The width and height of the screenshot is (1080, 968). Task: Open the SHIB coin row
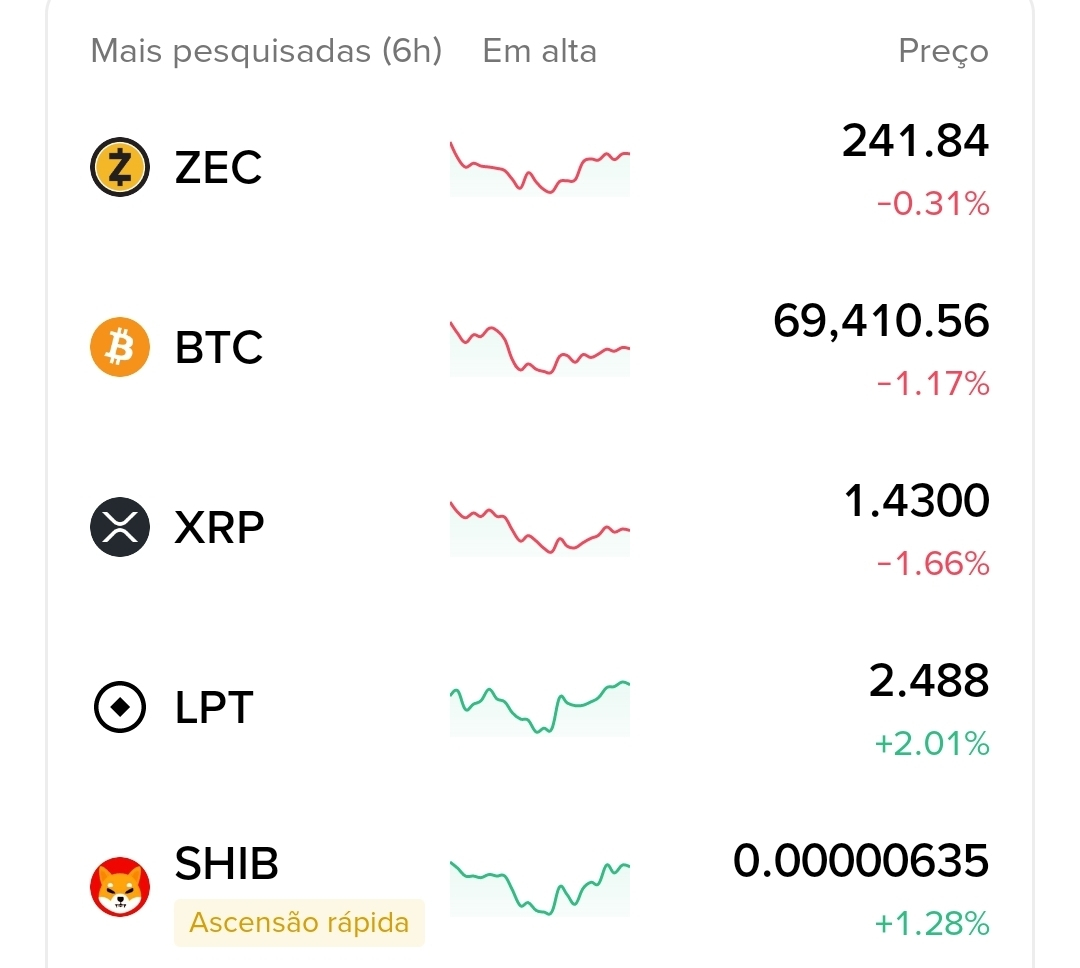(x=226, y=864)
